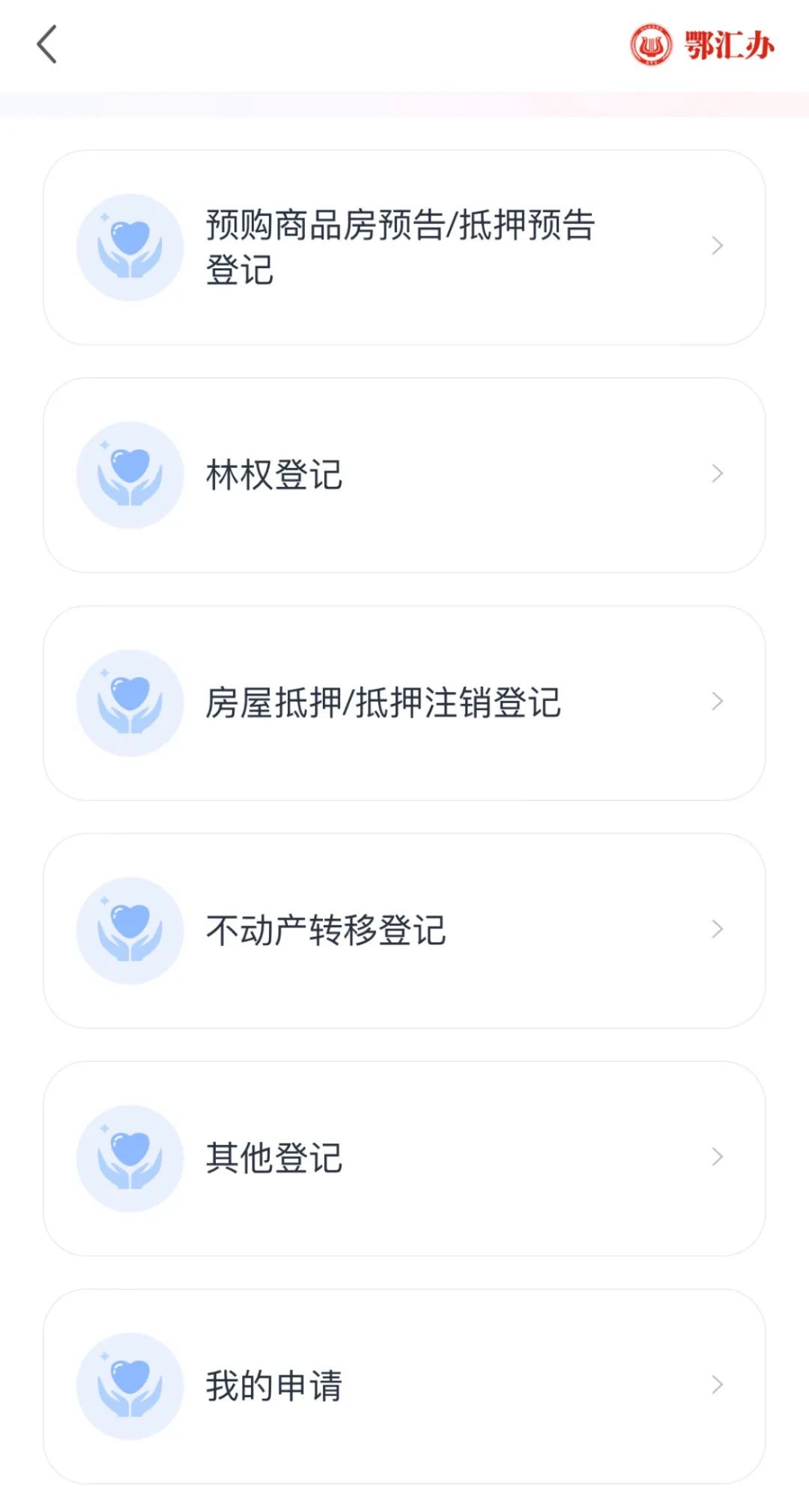Open the 其他登记 option
The width and height of the screenshot is (809, 1512).
[x=403, y=1158]
